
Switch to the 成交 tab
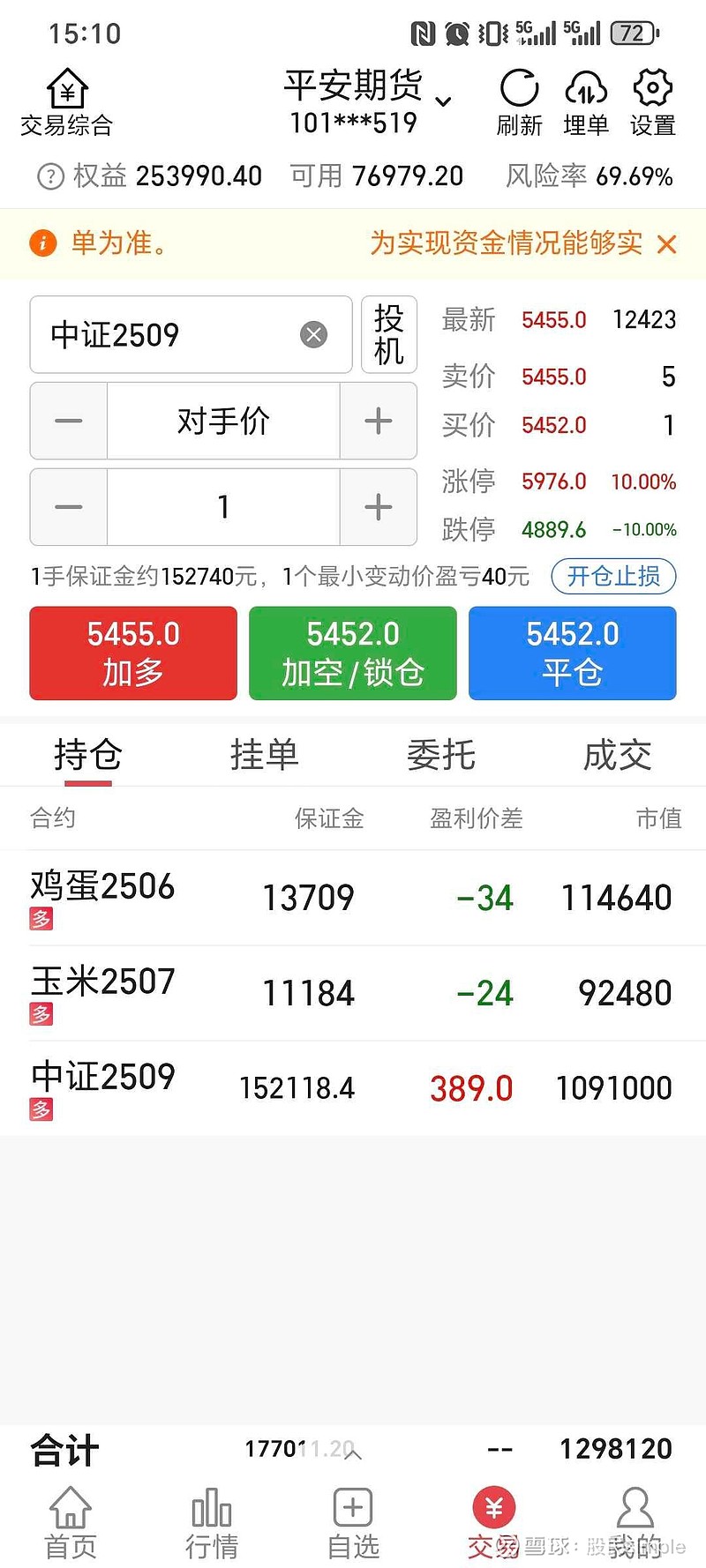pos(617,756)
